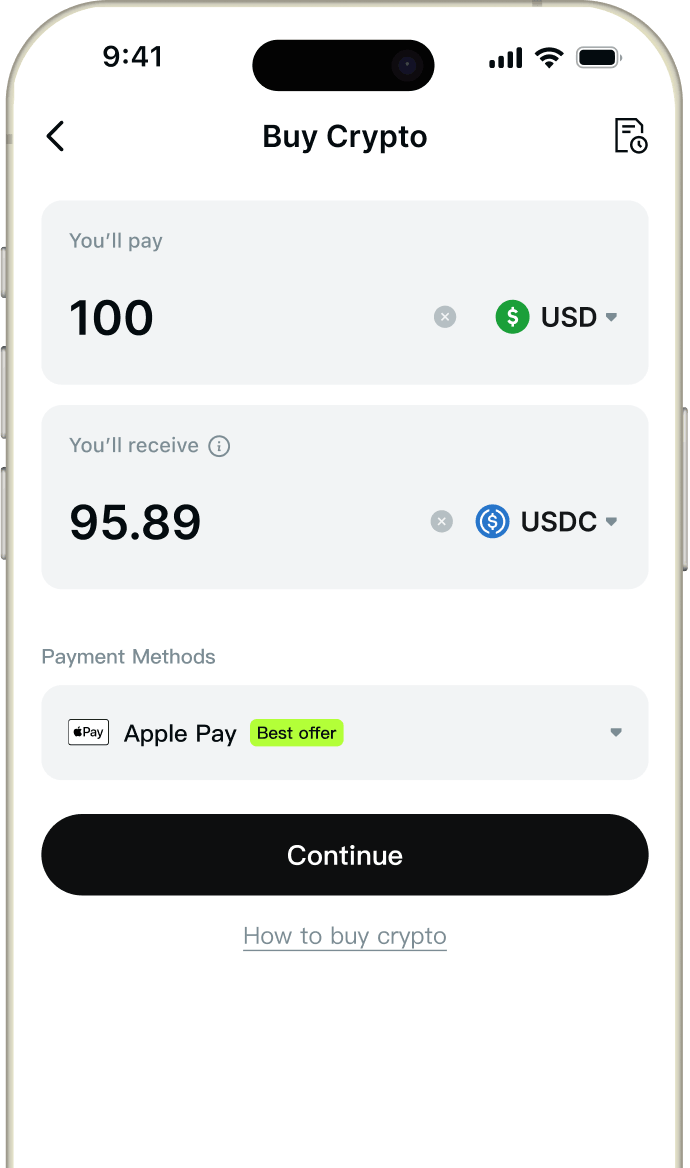Open the How to buy crypto link
Image resolution: width=690 pixels, height=1168 pixels.
(x=344, y=936)
